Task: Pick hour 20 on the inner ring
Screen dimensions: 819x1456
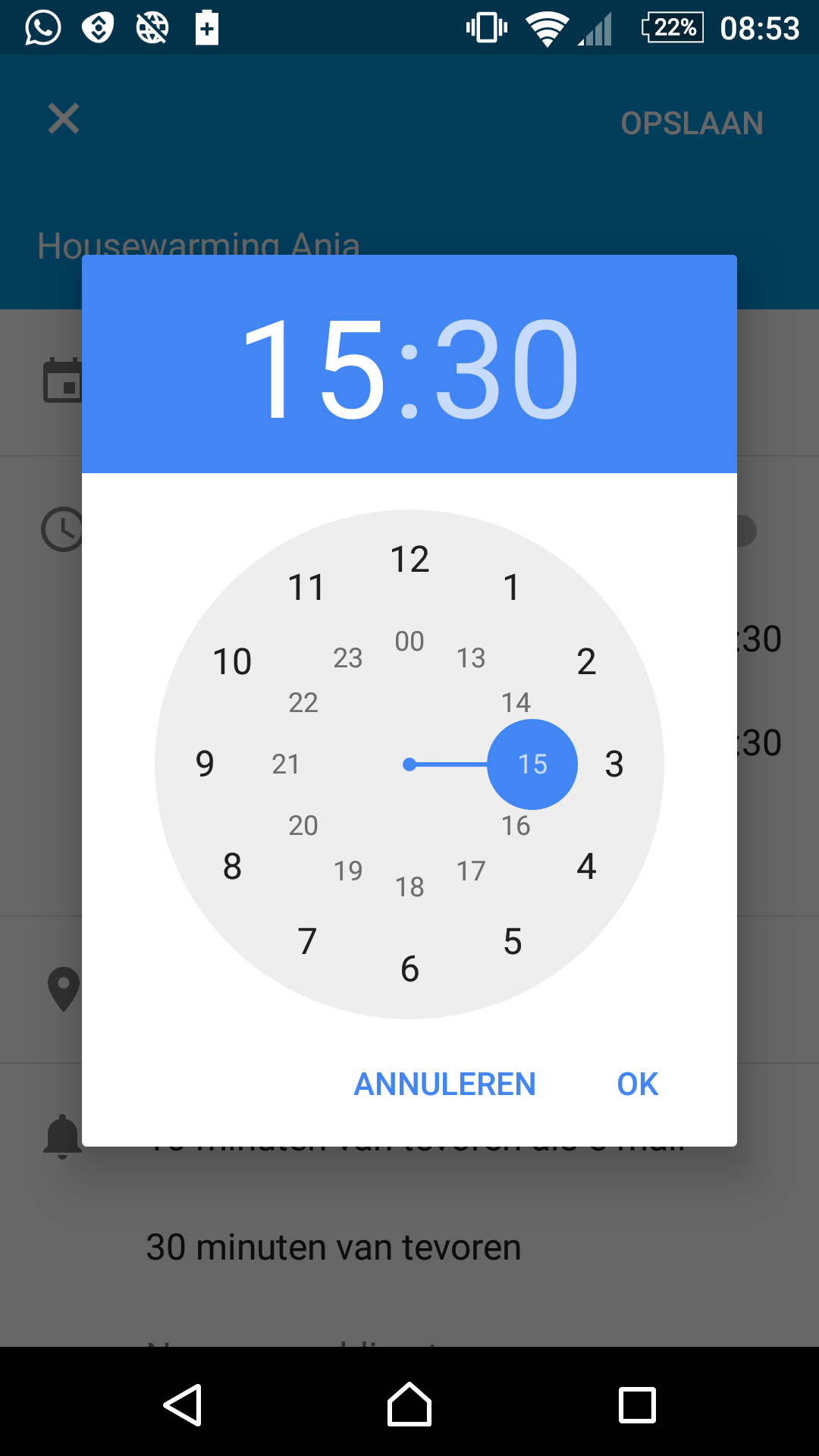Action: pyautogui.click(x=303, y=825)
